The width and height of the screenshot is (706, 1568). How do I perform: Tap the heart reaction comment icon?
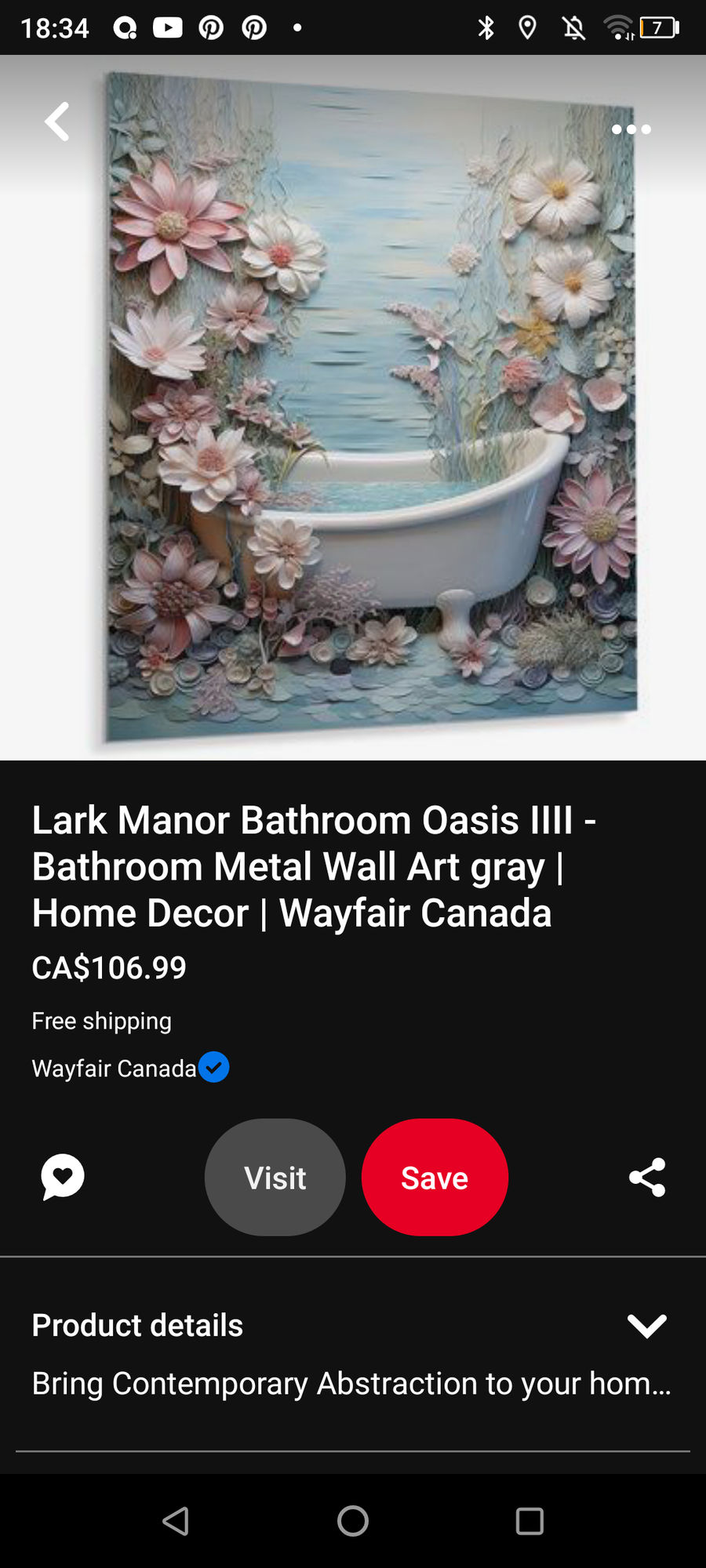(x=63, y=1177)
